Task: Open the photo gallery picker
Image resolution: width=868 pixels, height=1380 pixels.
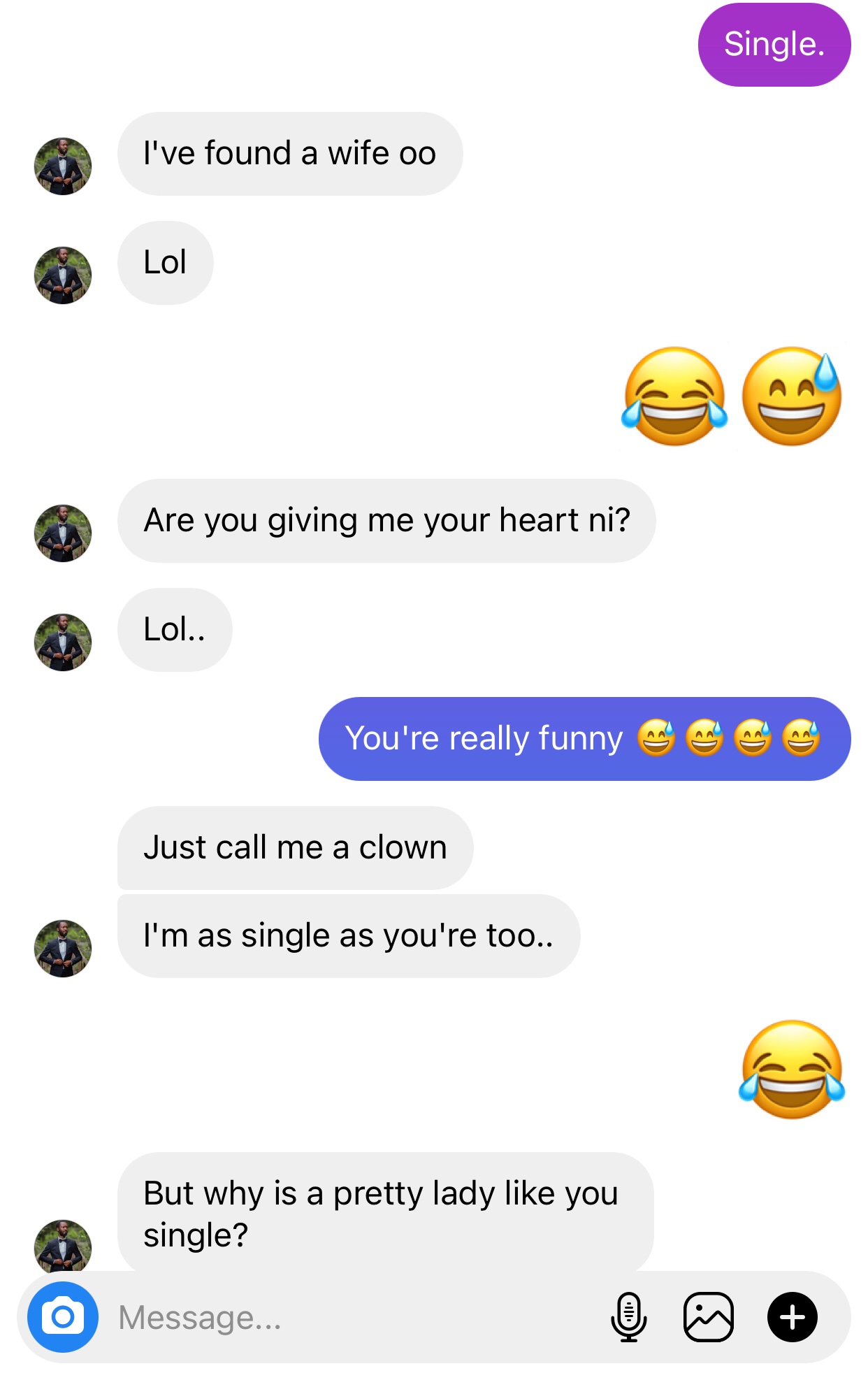Action: pyautogui.click(x=708, y=1317)
